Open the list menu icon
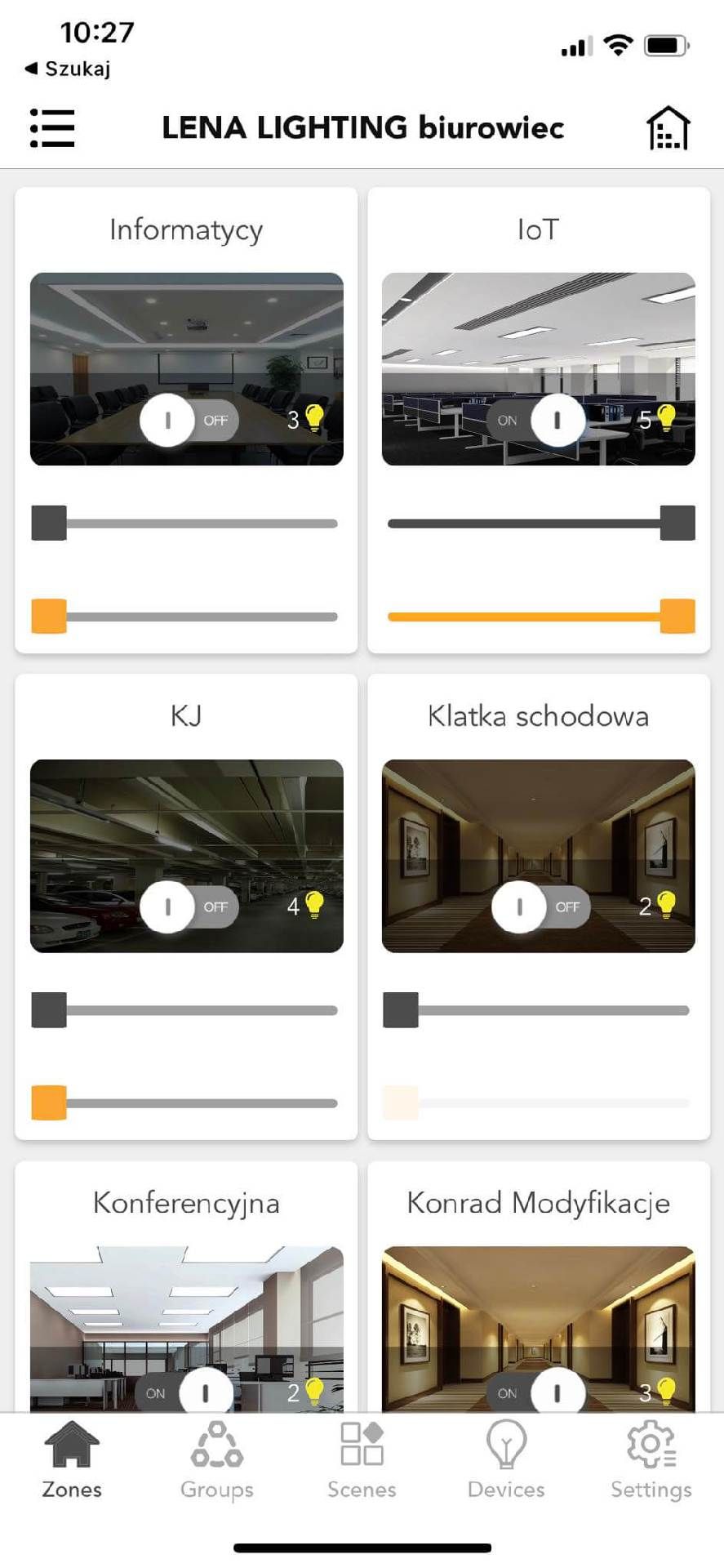The height and width of the screenshot is (1568, 724). (52, 128)
